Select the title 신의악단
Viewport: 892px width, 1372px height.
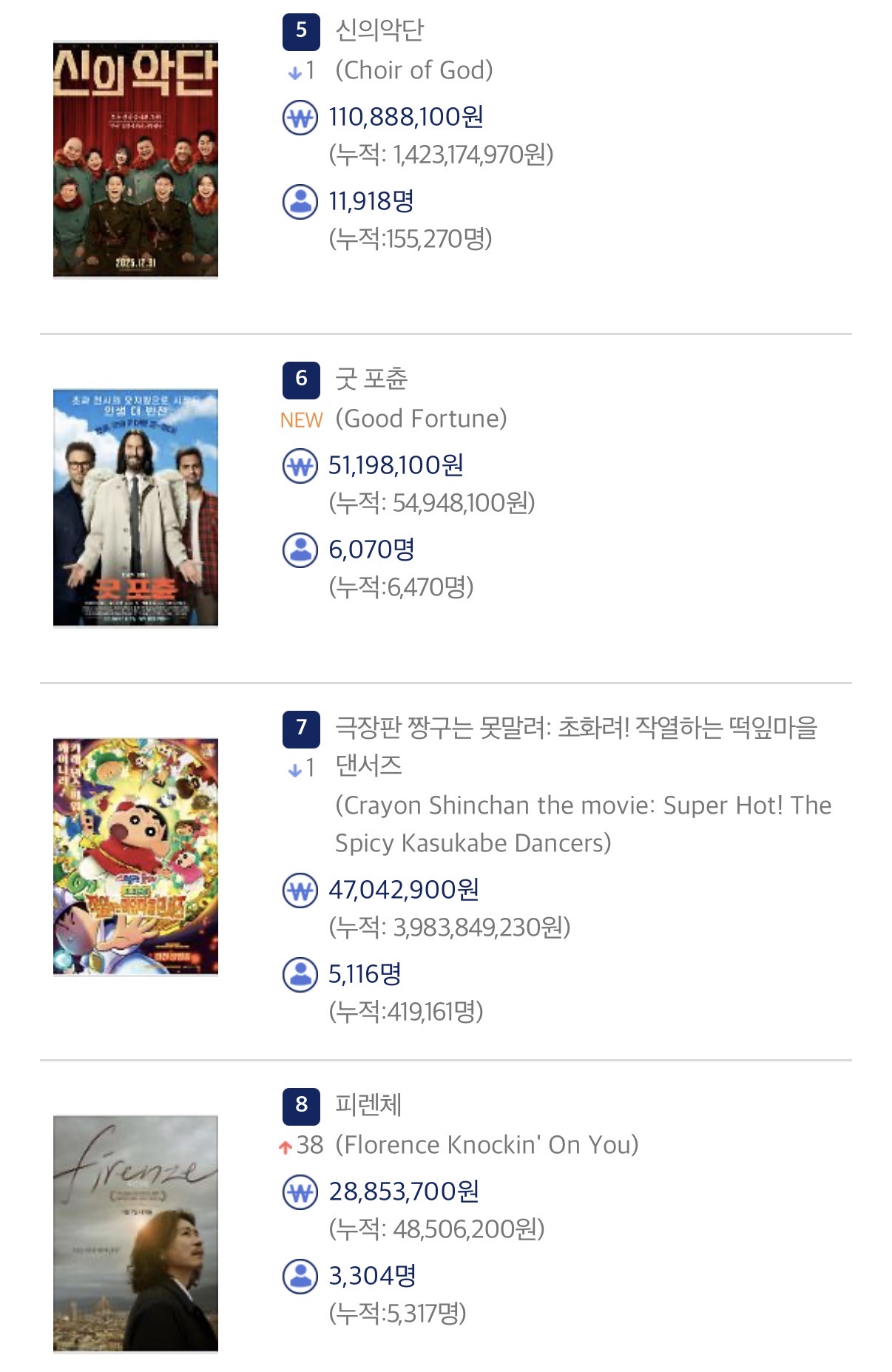coord(379,30)
